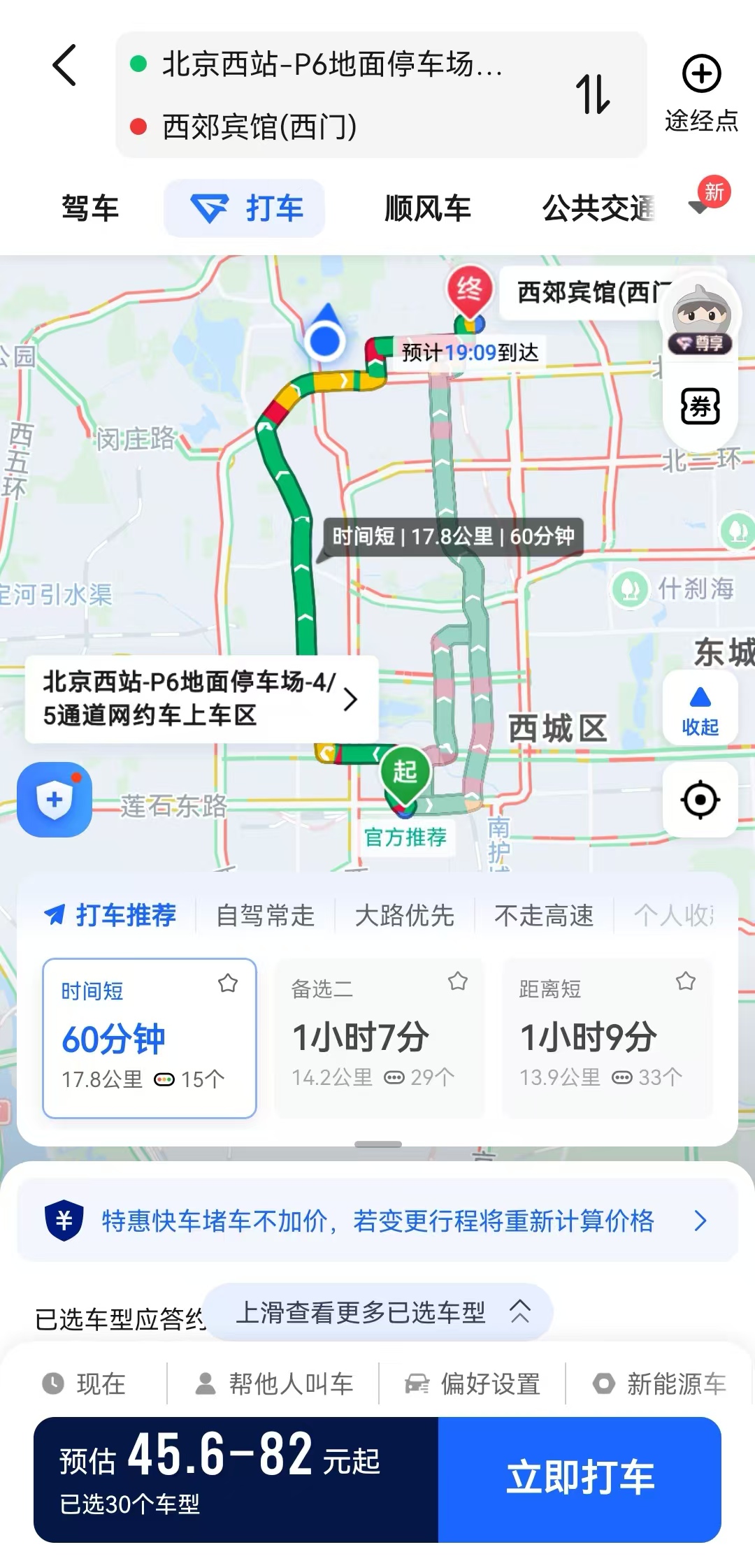This screenshot has width=755, height=1568.
Task: Choose the 距离短 1小时9分 route
Action: click(606, 1038)
